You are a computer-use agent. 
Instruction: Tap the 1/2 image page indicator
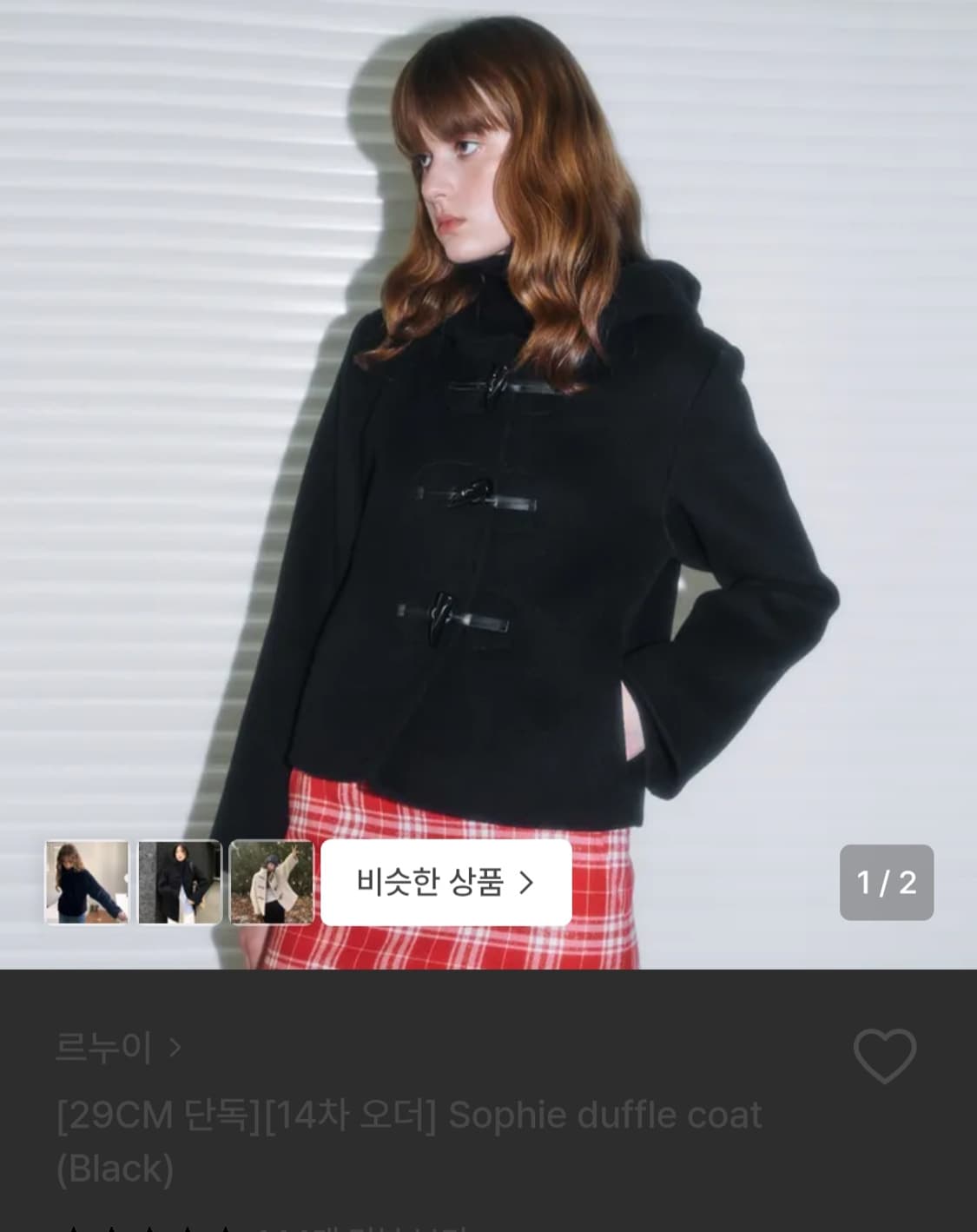887,883
